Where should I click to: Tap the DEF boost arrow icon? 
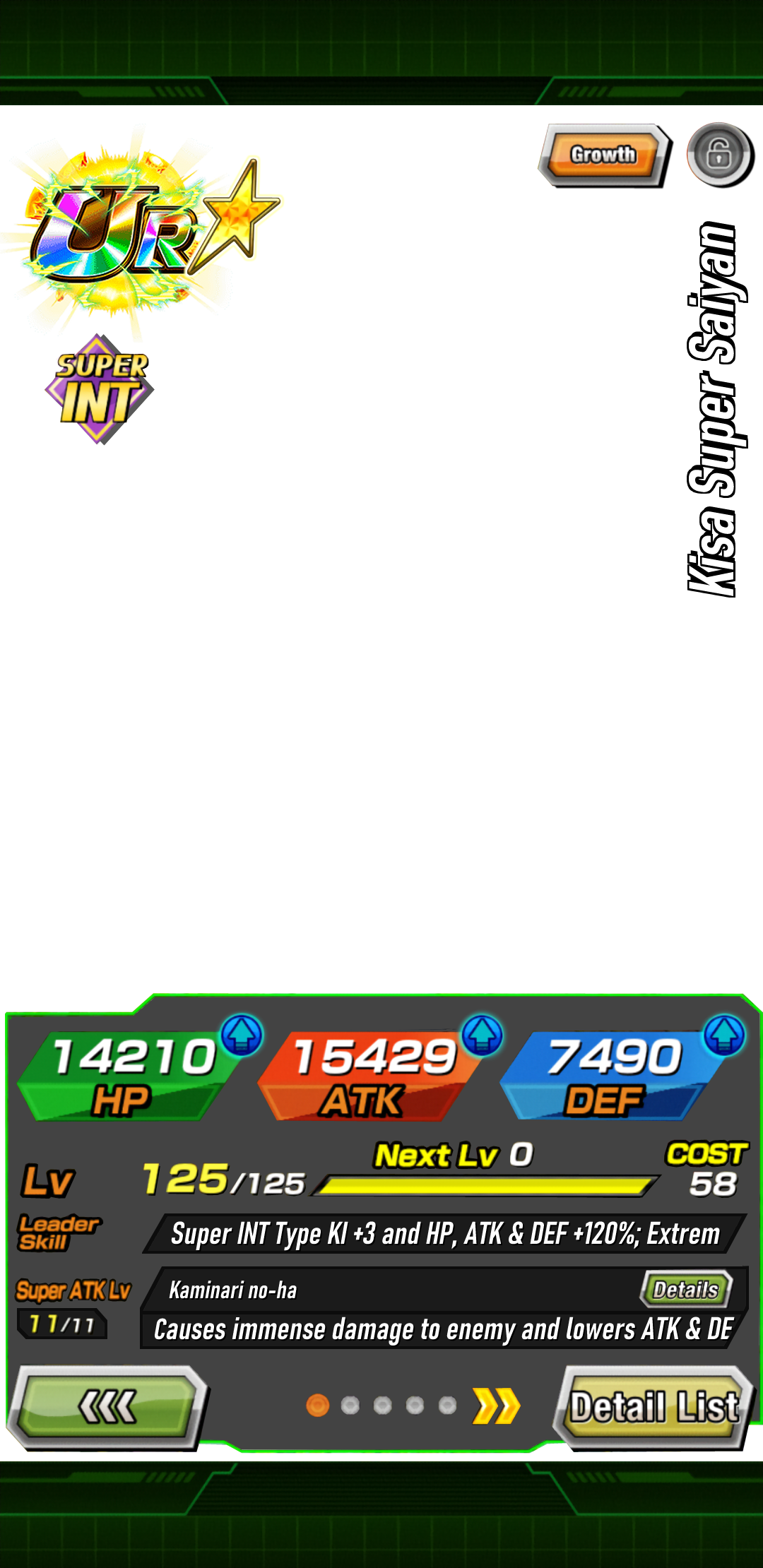tap(724, 1035)
